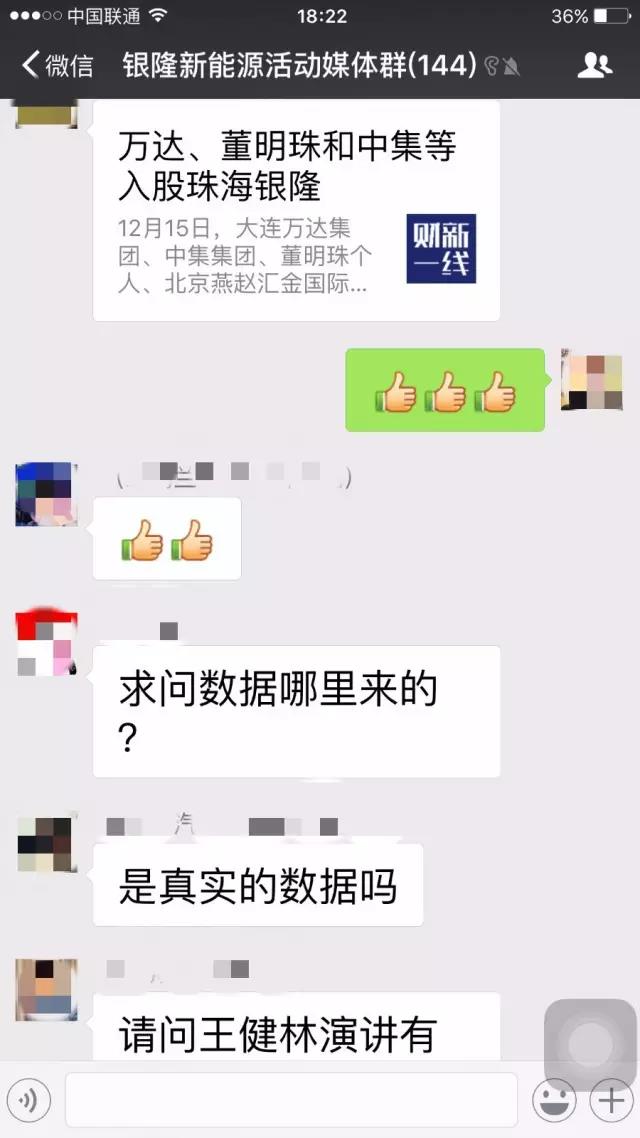Open the shared article about 万达、董明珠入股珠海银隆
The width and height of the screenshot is (640, 1138).
pos(296,211)
